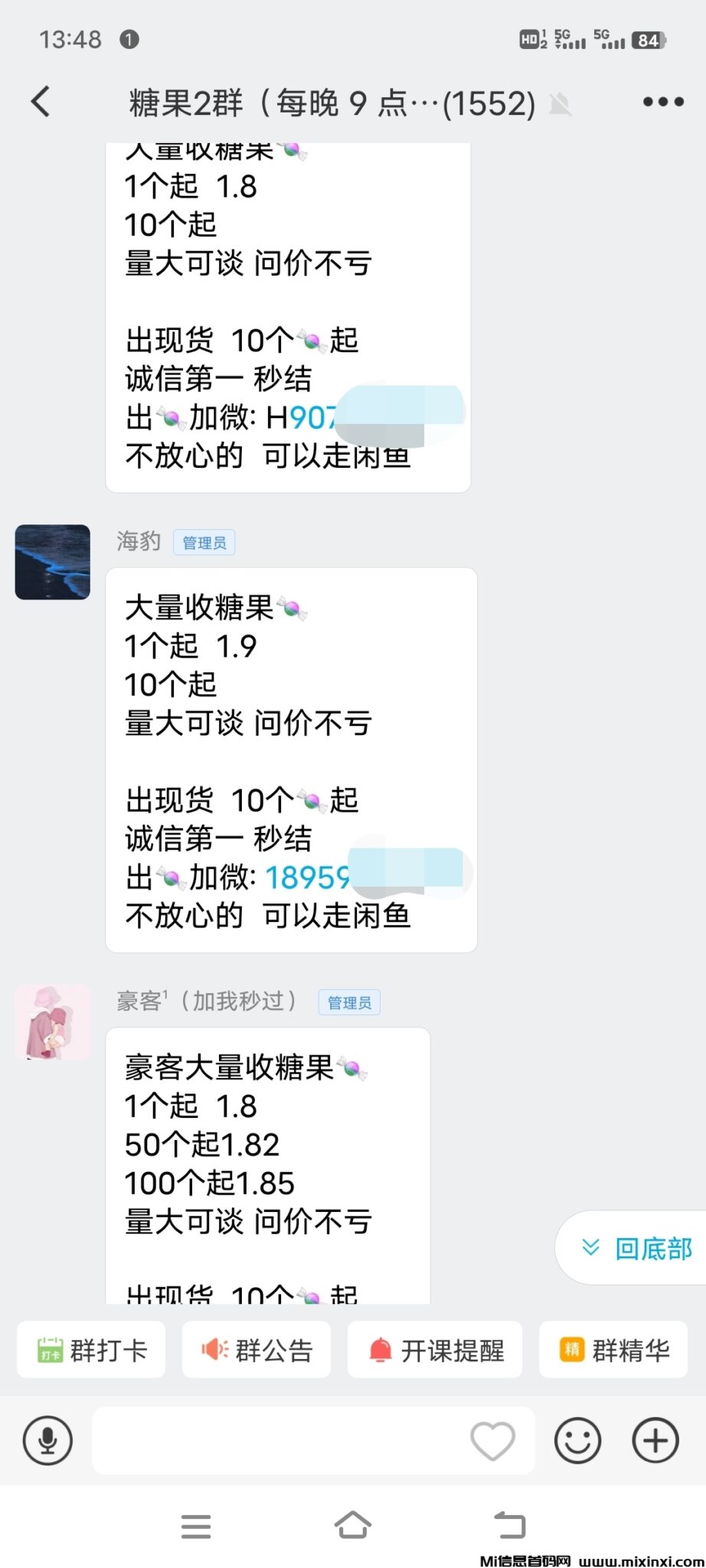Screen dimensions: 706x1568
Task: Tap the heart icon in input box
Action: pyautogui.click(x=492, y=1441)
